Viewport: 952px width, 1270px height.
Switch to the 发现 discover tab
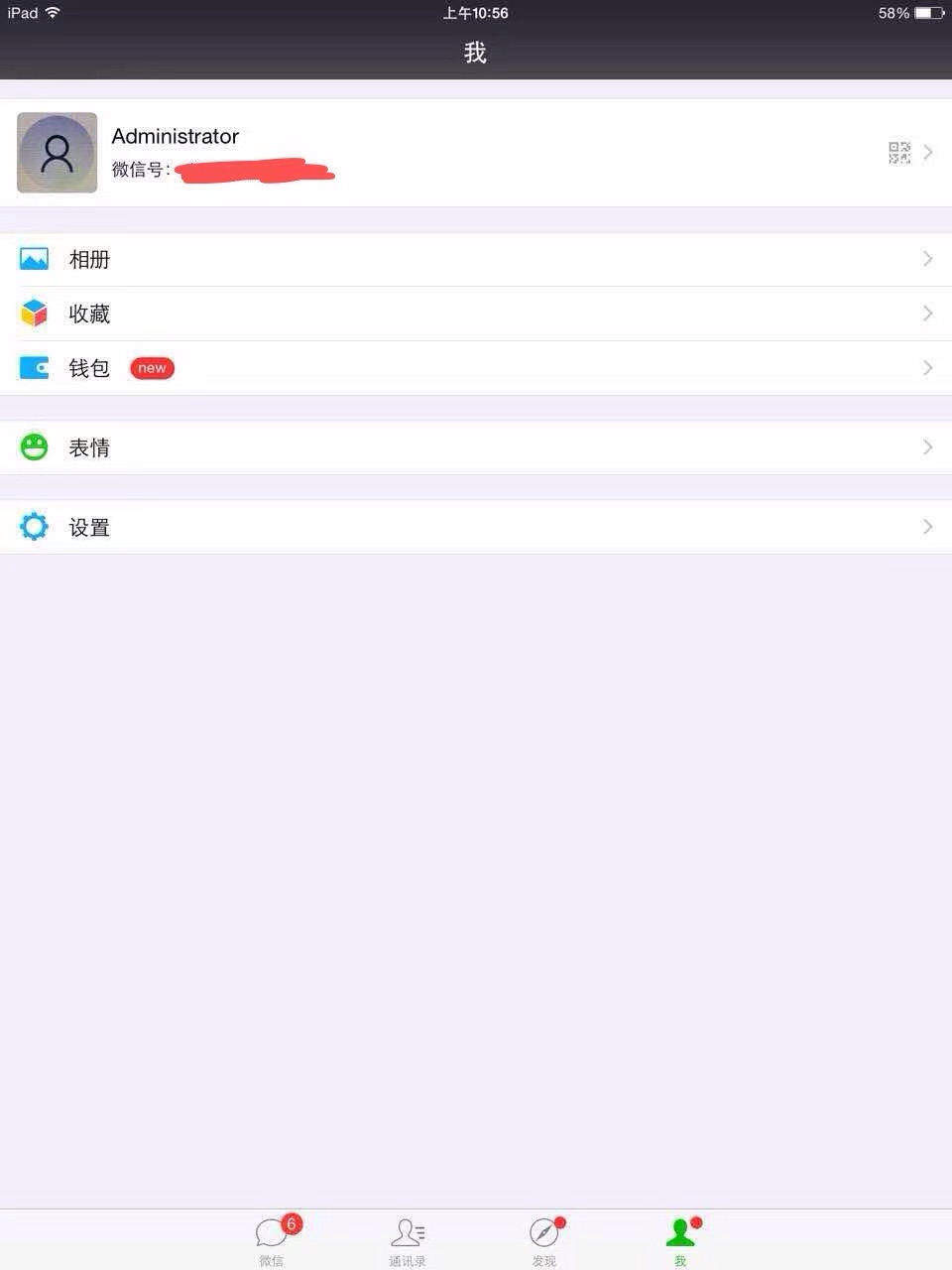pyautogui.click(x=543, y=1240)
